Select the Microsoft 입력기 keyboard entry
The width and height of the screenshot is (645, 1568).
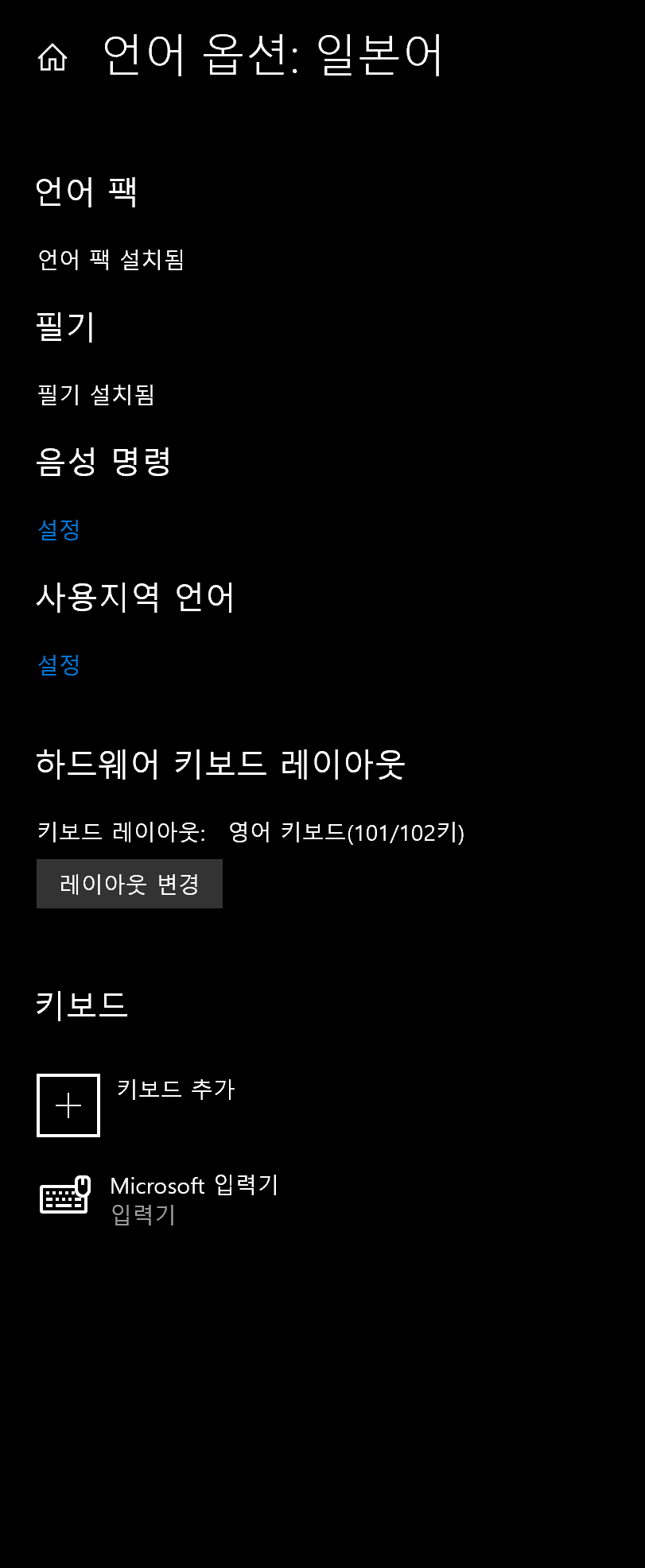pos(159,1198)
